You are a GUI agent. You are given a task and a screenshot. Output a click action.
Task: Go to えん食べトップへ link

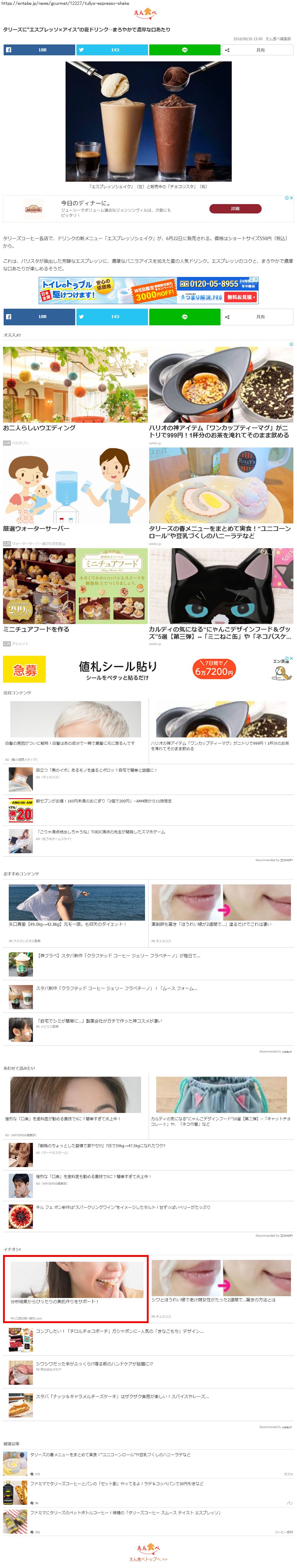(148, 1559)
